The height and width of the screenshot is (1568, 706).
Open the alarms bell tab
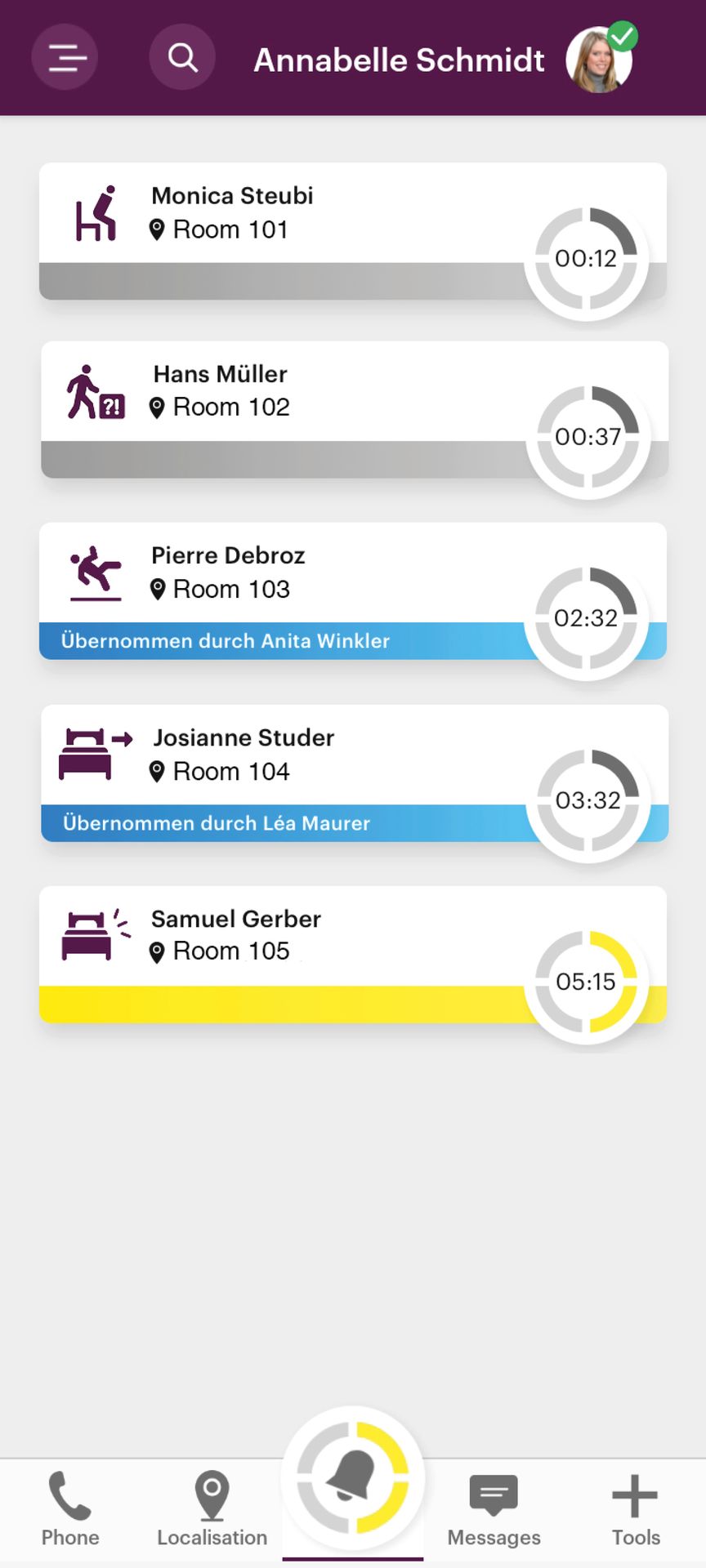click(x=353, y=1478)
